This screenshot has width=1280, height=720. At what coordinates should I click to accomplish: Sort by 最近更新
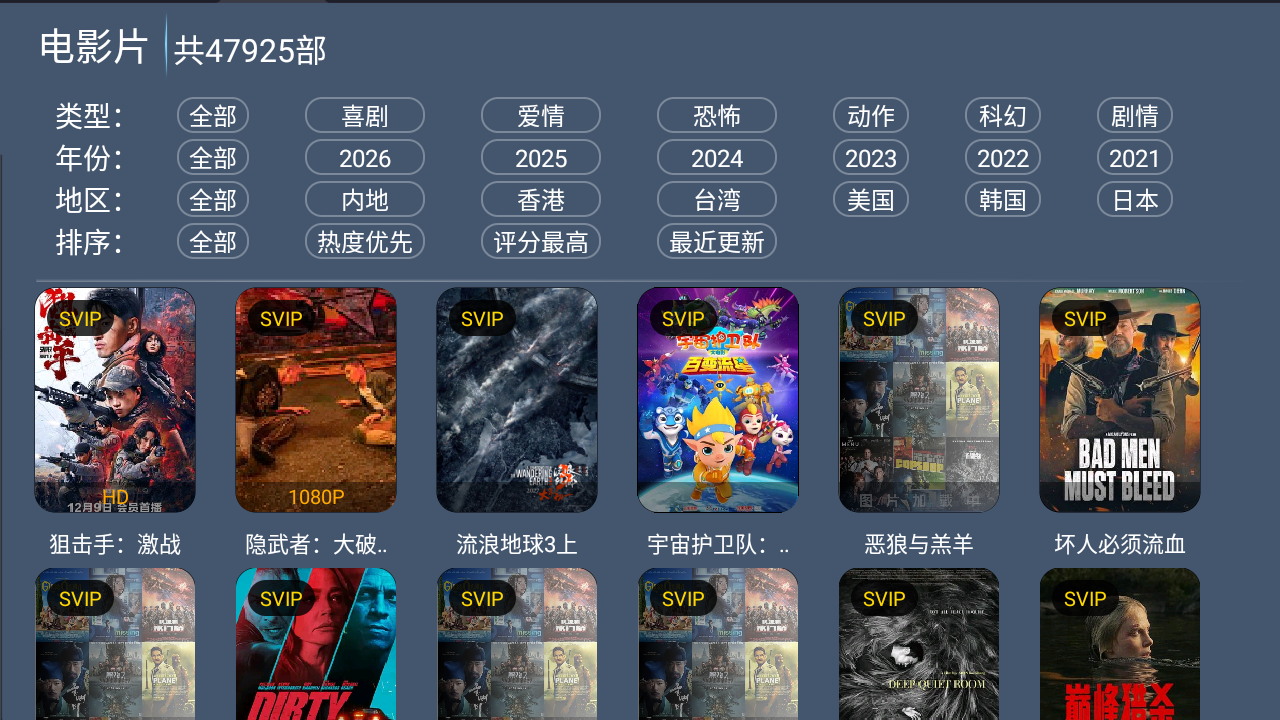(716, 242)
